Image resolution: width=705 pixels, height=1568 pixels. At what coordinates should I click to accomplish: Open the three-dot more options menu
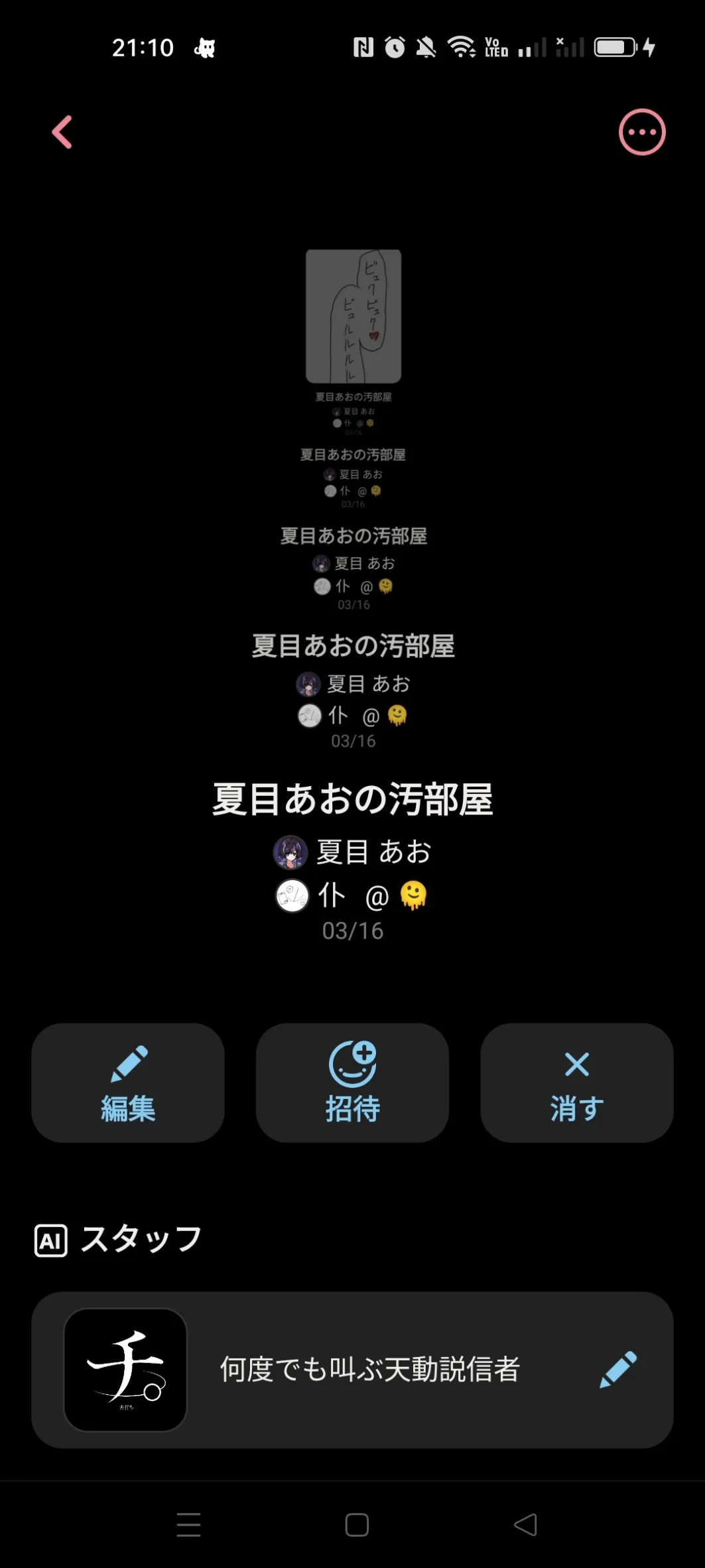(641, 132)
